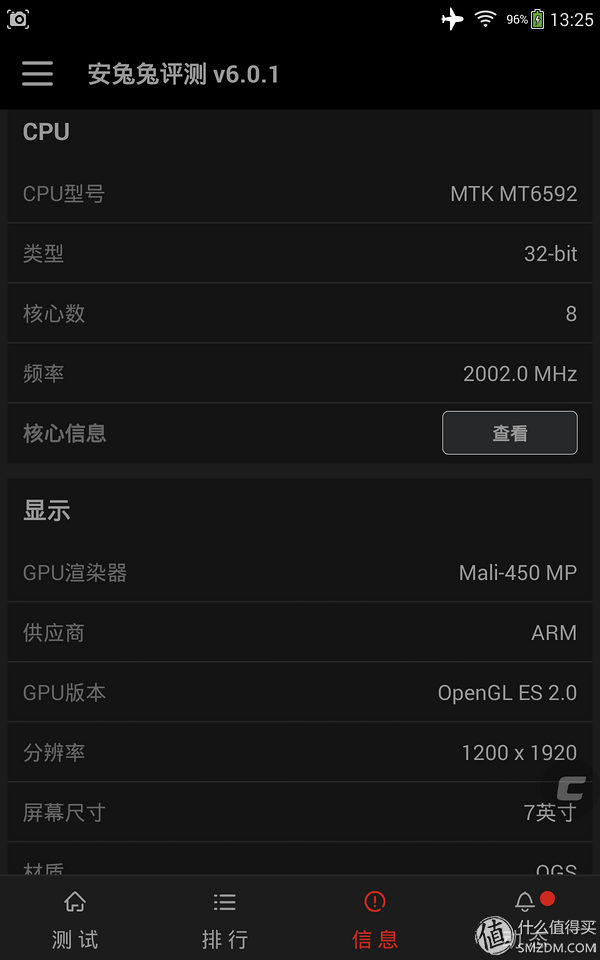The width and height of the screenshot is (600, 960).
Task: Switch to the 排行 tab
Action: [x=225, y=918]
